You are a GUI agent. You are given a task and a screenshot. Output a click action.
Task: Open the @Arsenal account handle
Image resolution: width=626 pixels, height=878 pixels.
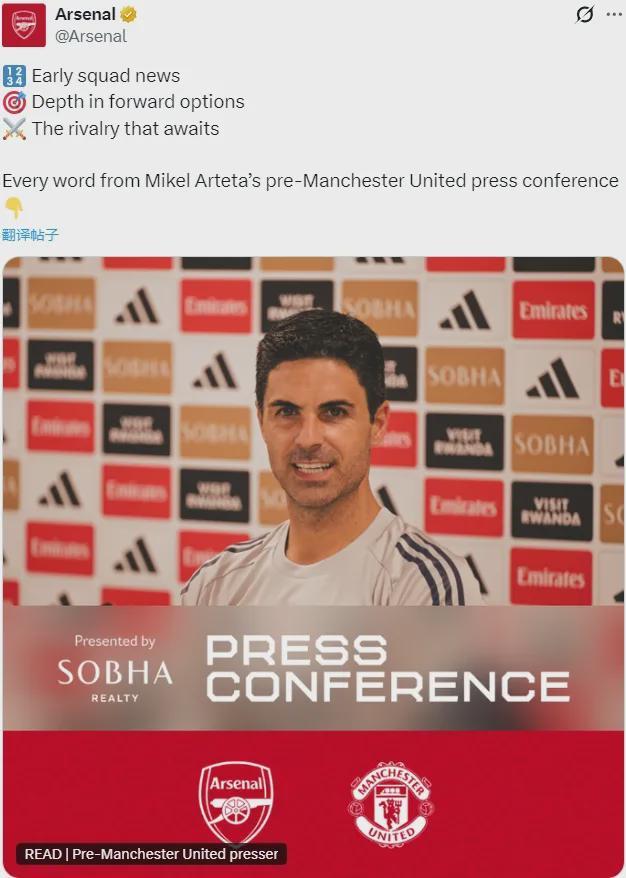click(x=91, y=36)
